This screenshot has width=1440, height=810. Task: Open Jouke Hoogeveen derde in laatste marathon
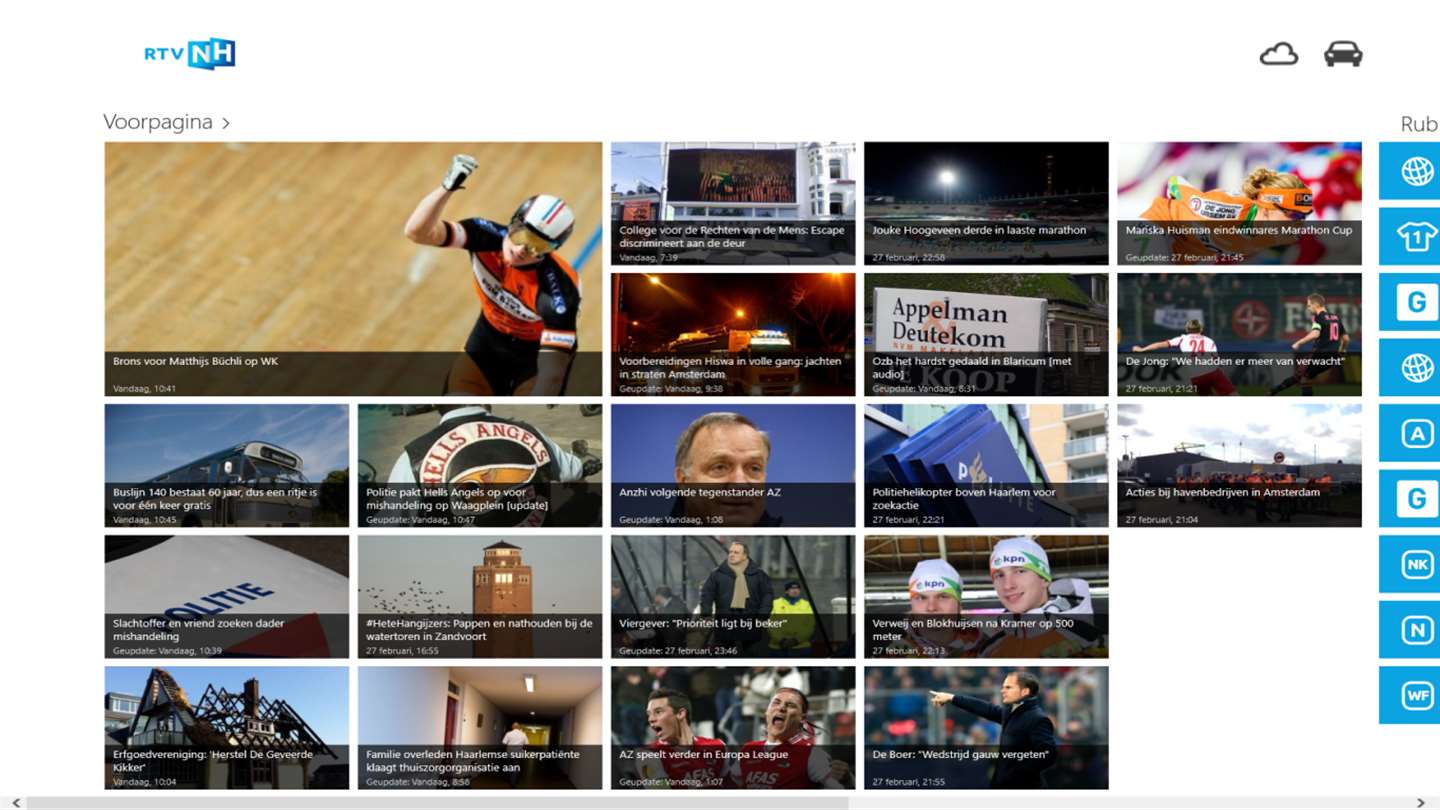(x=986, y=203)
